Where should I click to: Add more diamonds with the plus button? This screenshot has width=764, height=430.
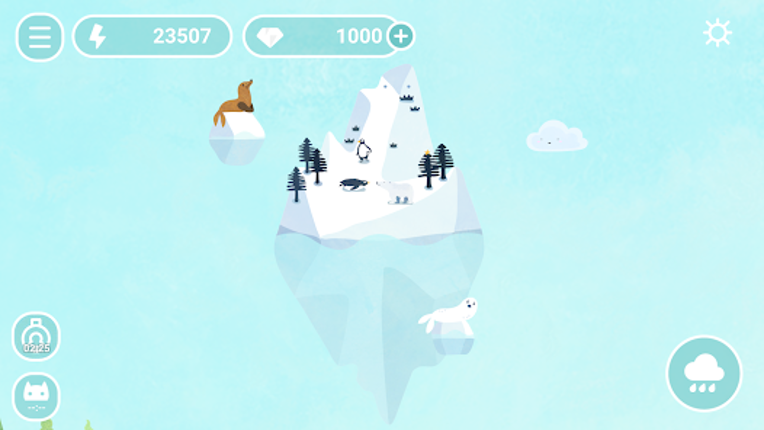(x=400, y=37)
